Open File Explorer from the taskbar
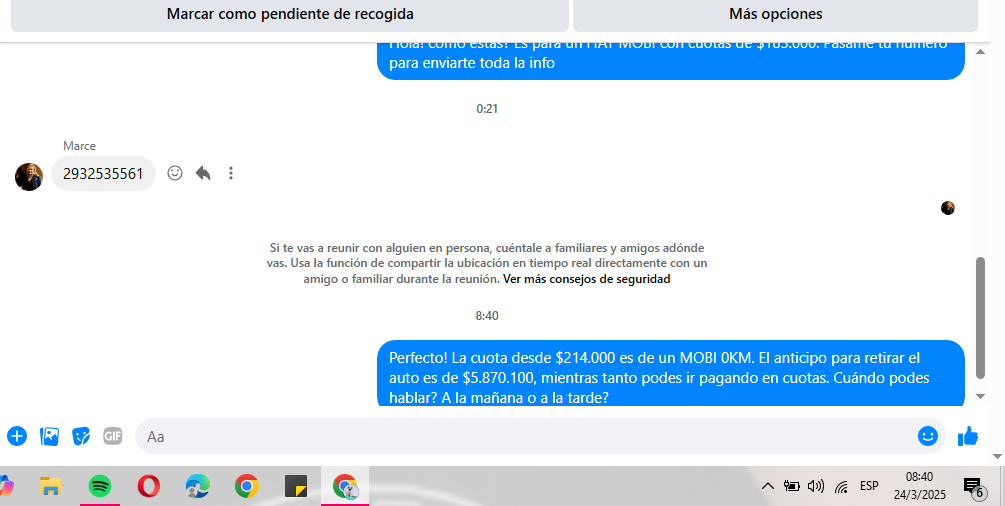The width and height of the screenshot is (1005, 506). click(x=50, y=487)
